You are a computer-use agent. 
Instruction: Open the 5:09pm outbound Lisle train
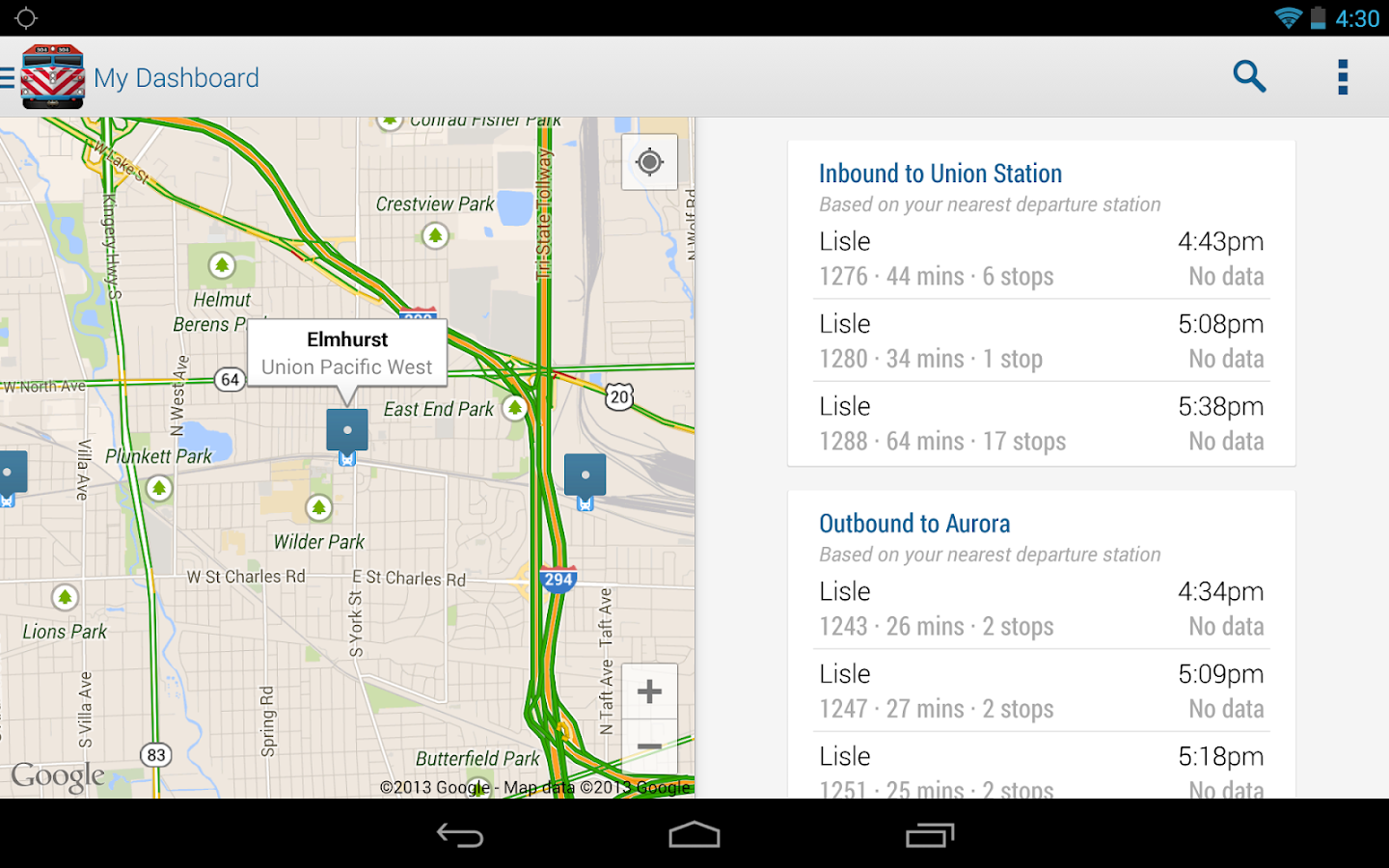1041,691
